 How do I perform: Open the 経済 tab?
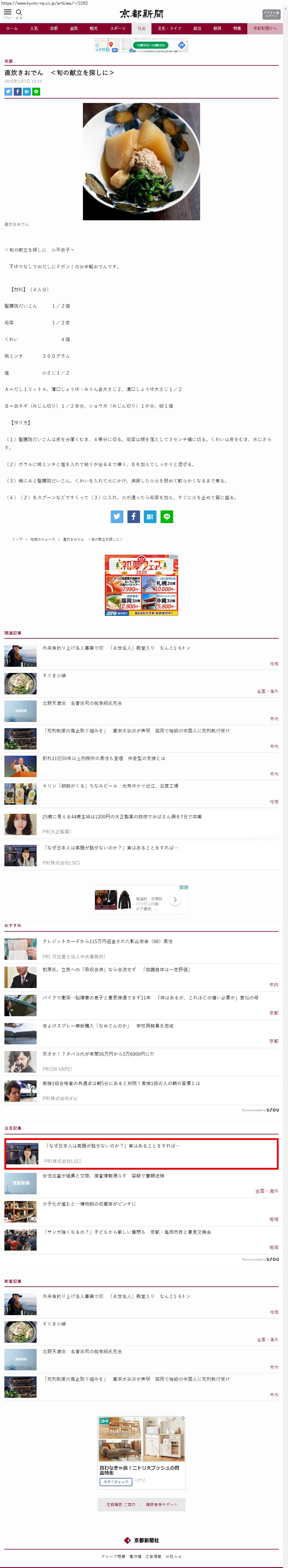[217, 28]
